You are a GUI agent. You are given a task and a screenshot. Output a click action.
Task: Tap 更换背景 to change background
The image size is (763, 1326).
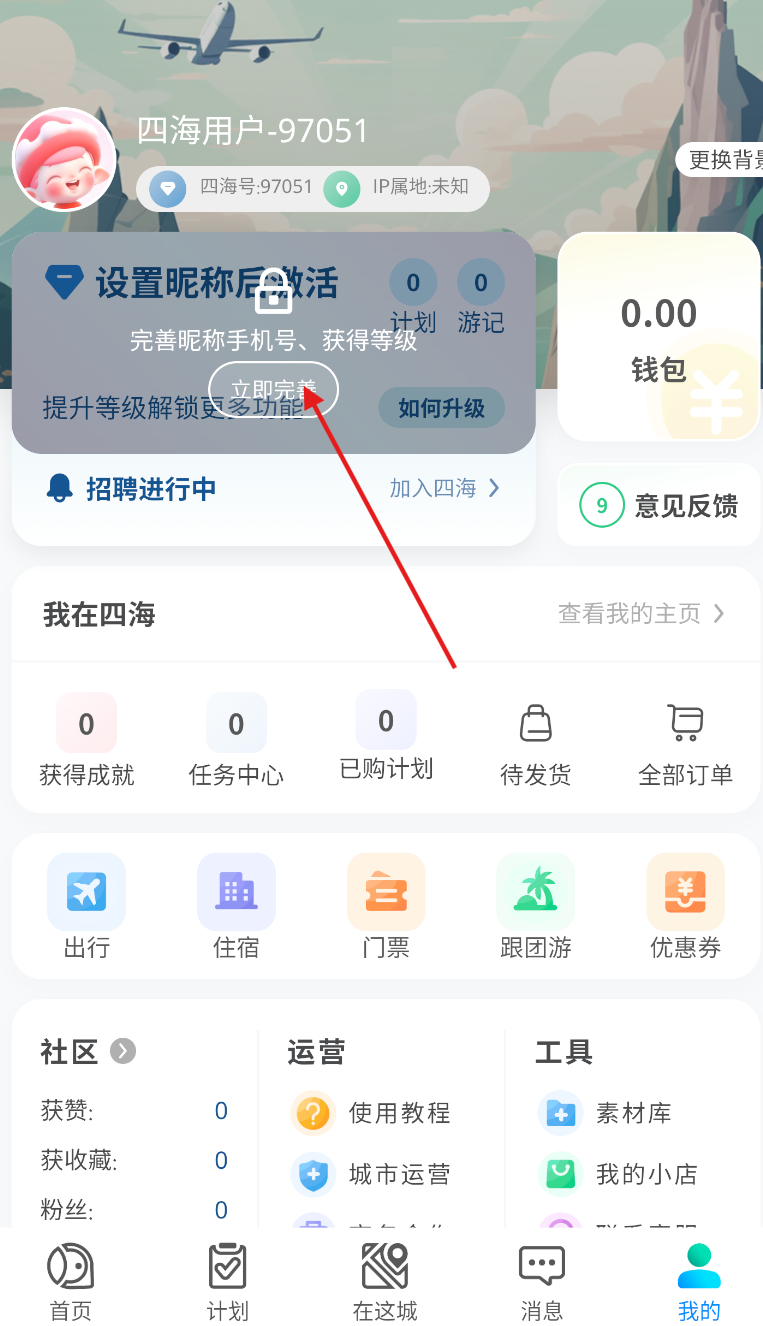(x=724, y=160)
